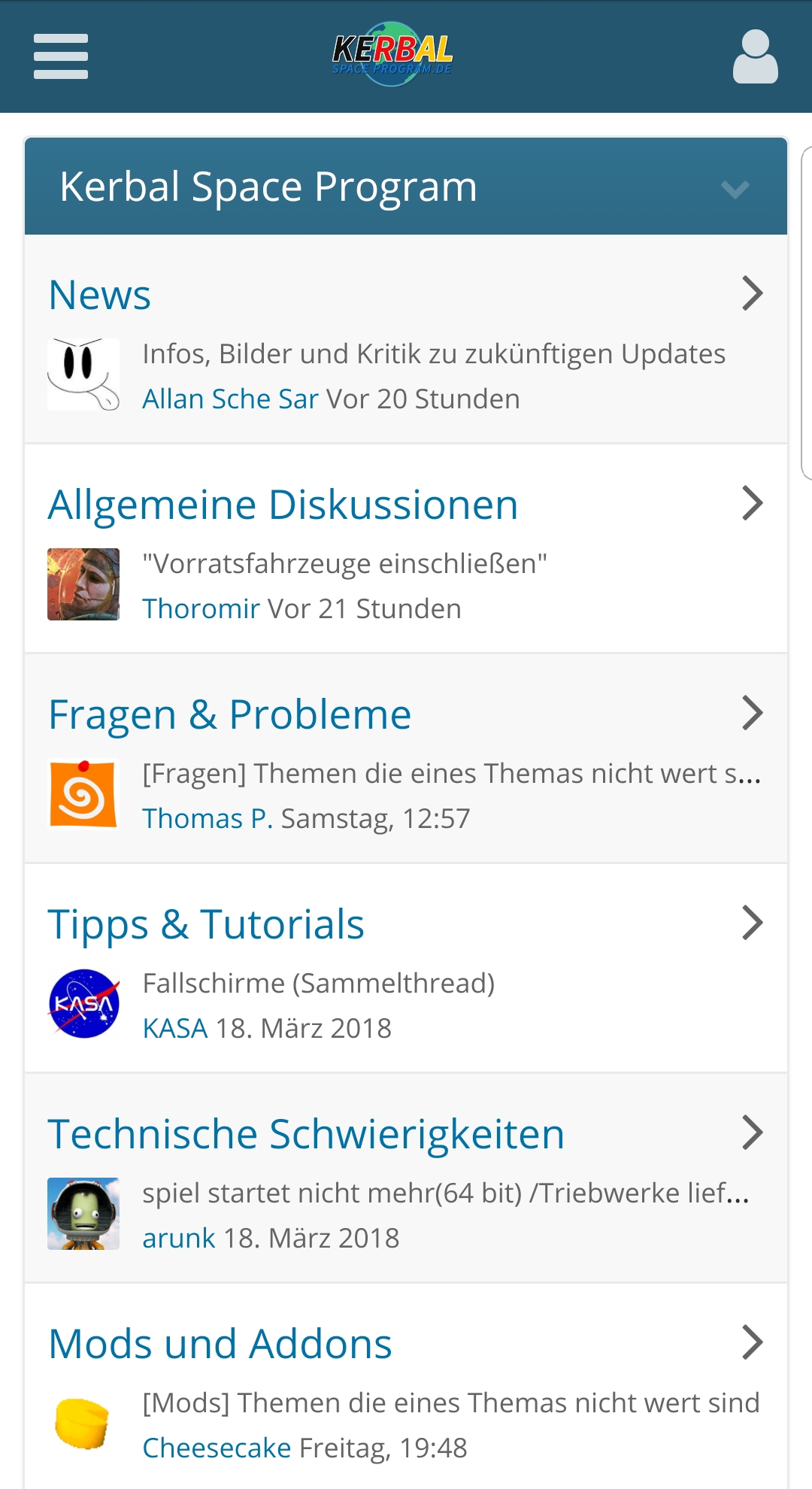Open Technische Schwierigkeiten forum
This screenshot has width=812, height=1489.
[306, 1133]
